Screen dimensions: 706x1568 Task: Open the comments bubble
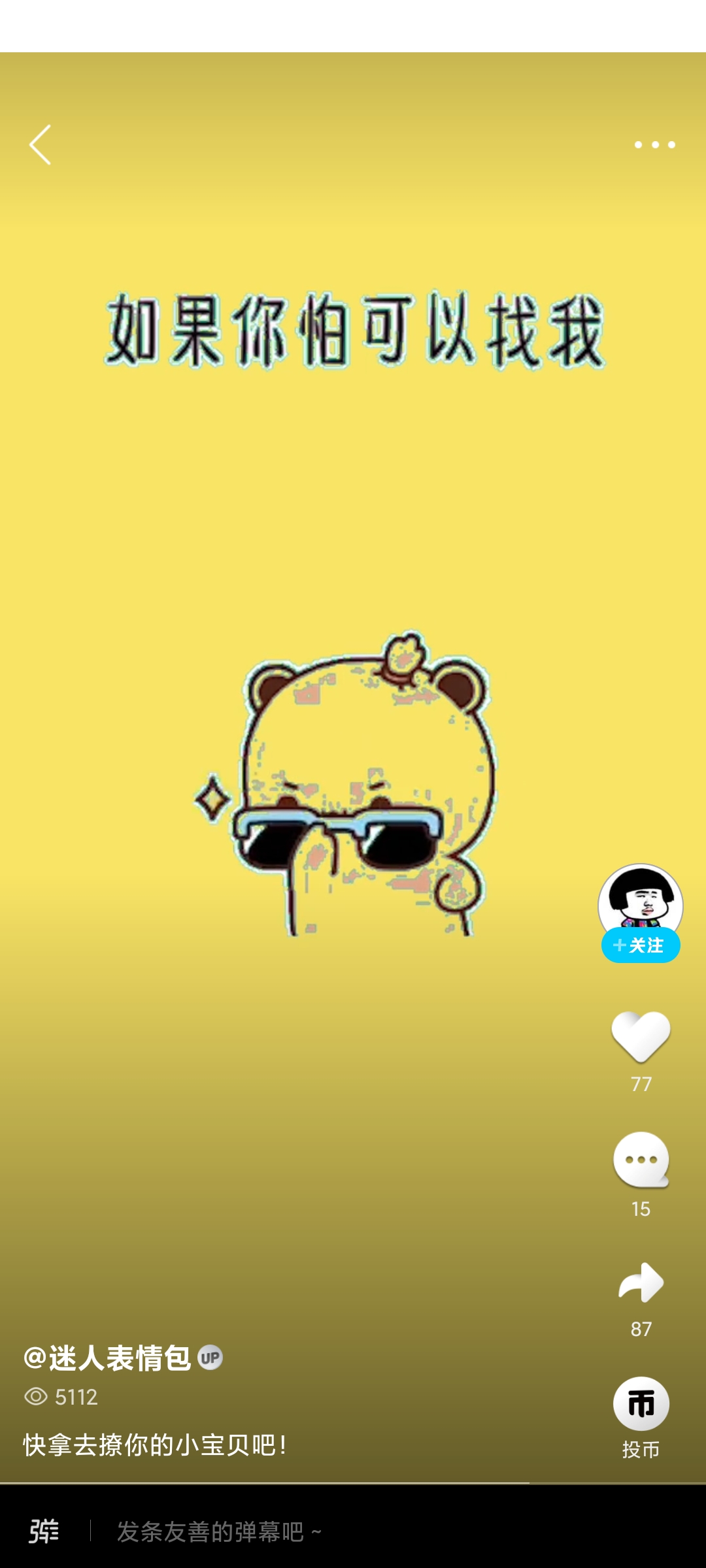[x=641, y=1160]
